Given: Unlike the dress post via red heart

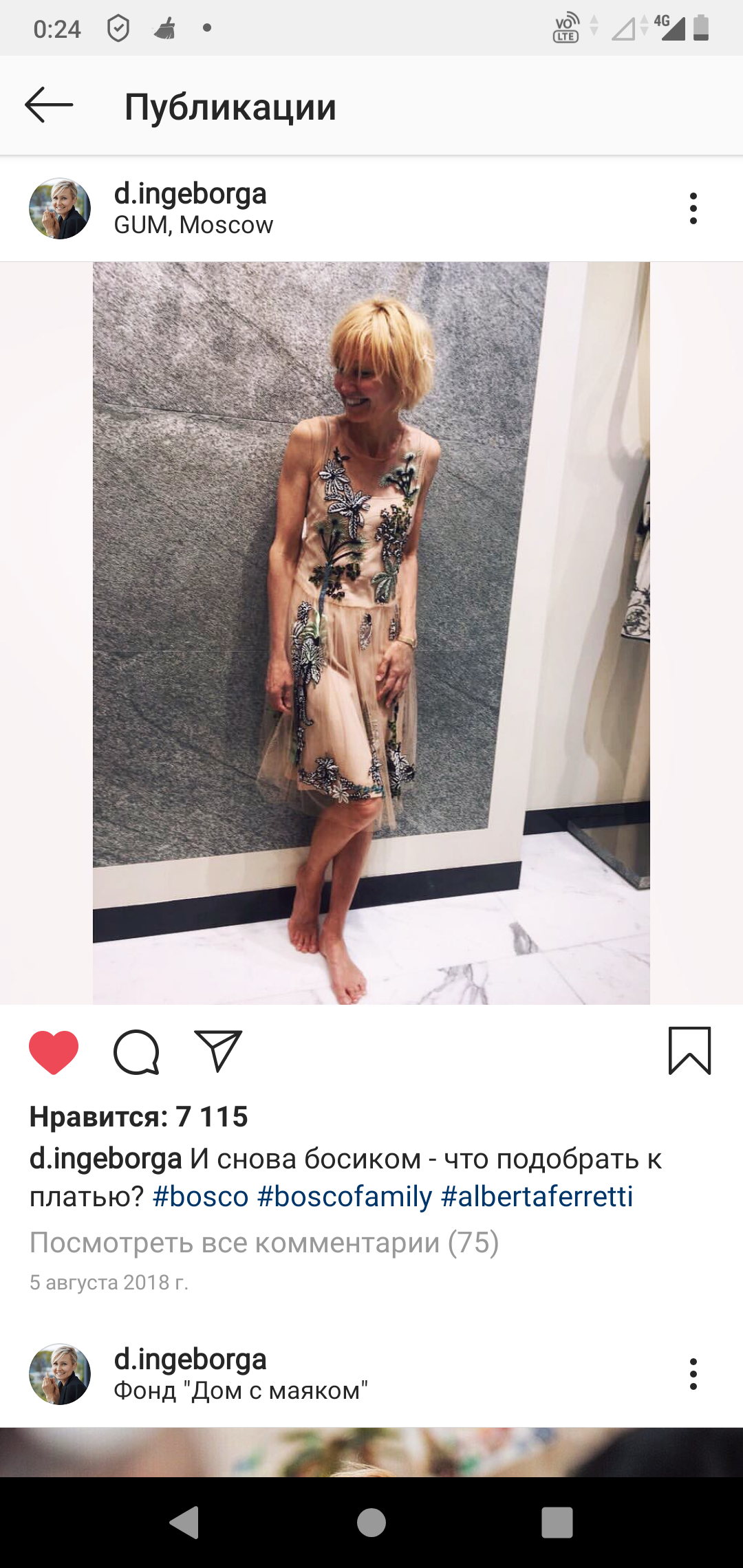Looking at the screenshot, I should click(54, 1052).
